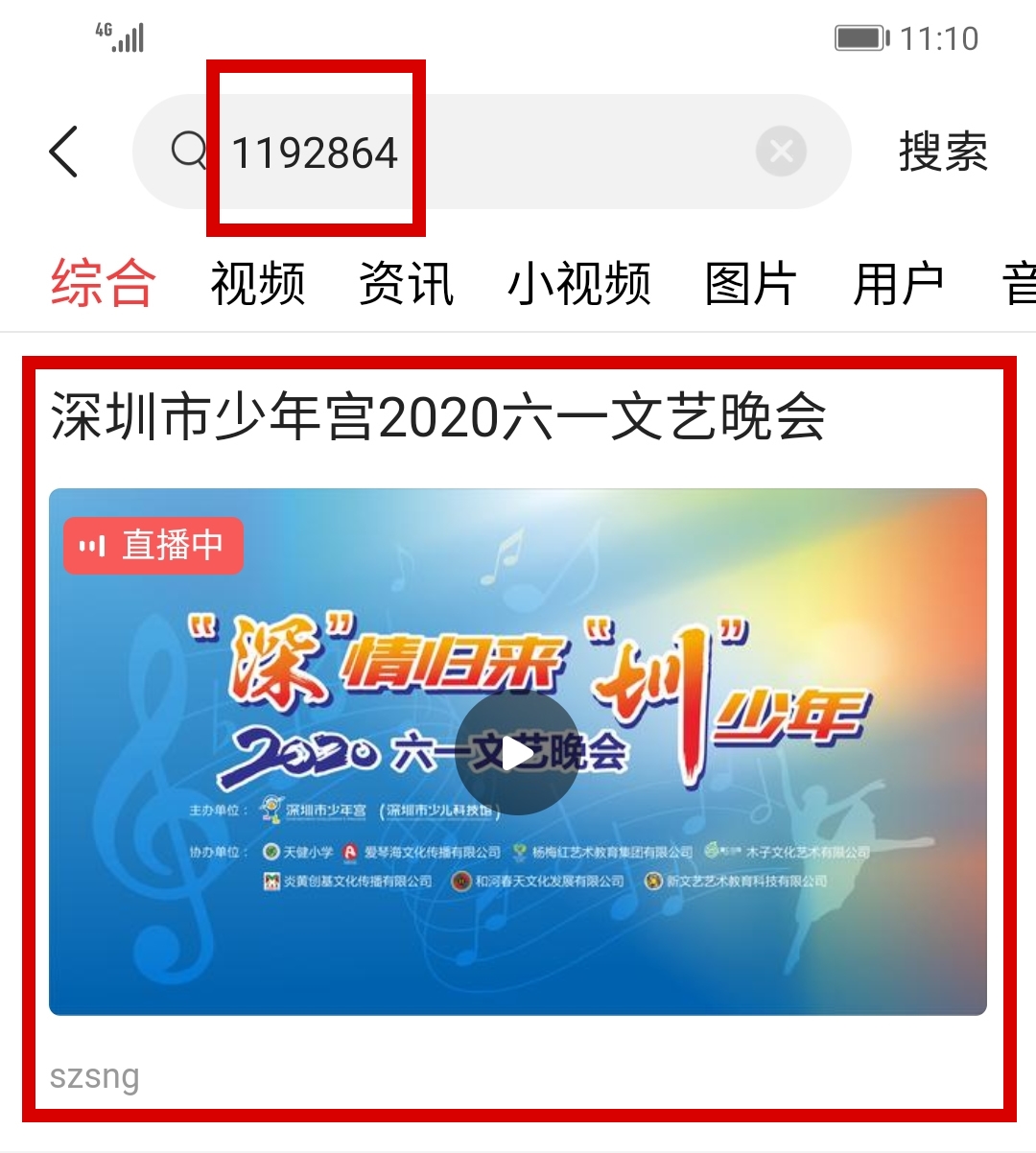Switch to the 图片 tab
Image resolution: width=1036 pixels, height=1153 pixels.
[x=750, y=284]
